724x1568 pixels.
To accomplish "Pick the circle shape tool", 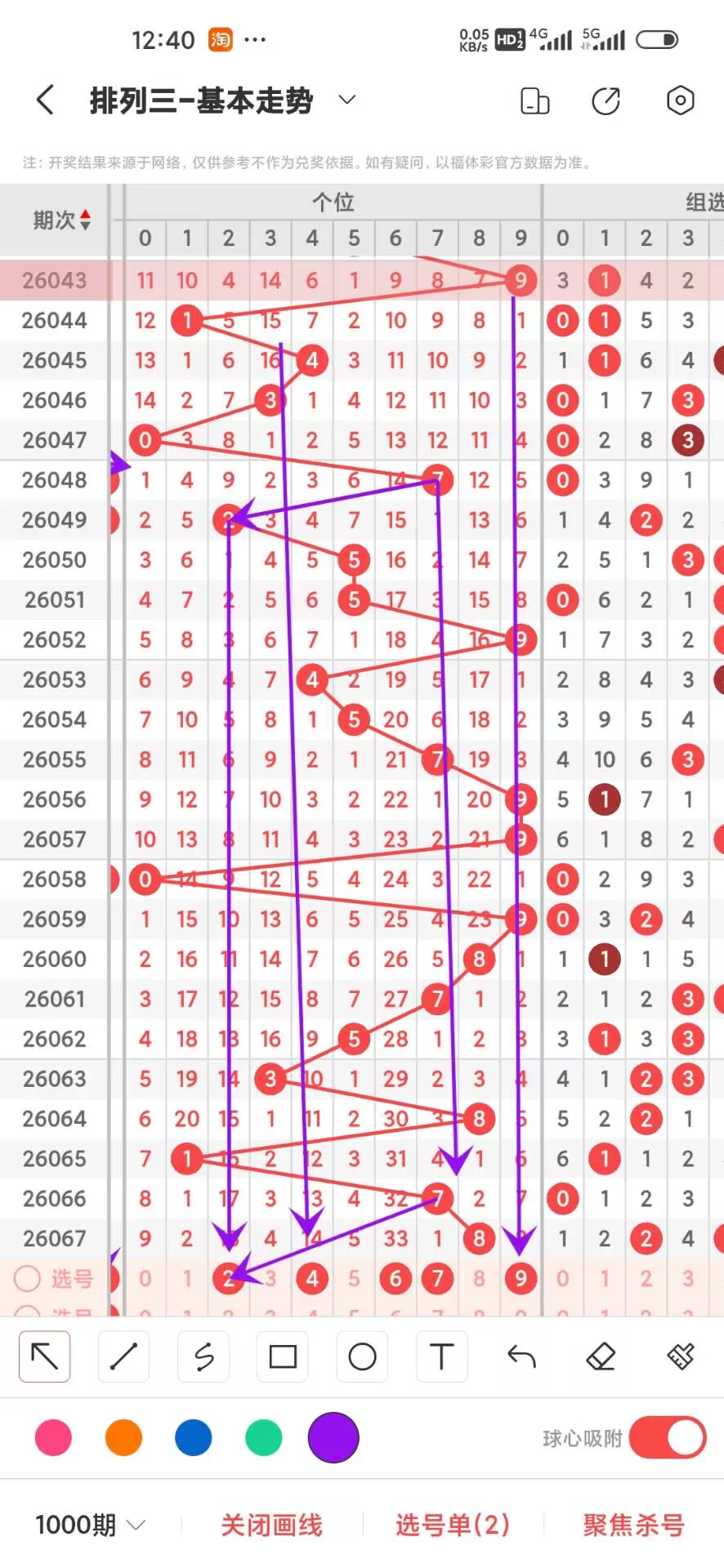I will [362, 1356].
